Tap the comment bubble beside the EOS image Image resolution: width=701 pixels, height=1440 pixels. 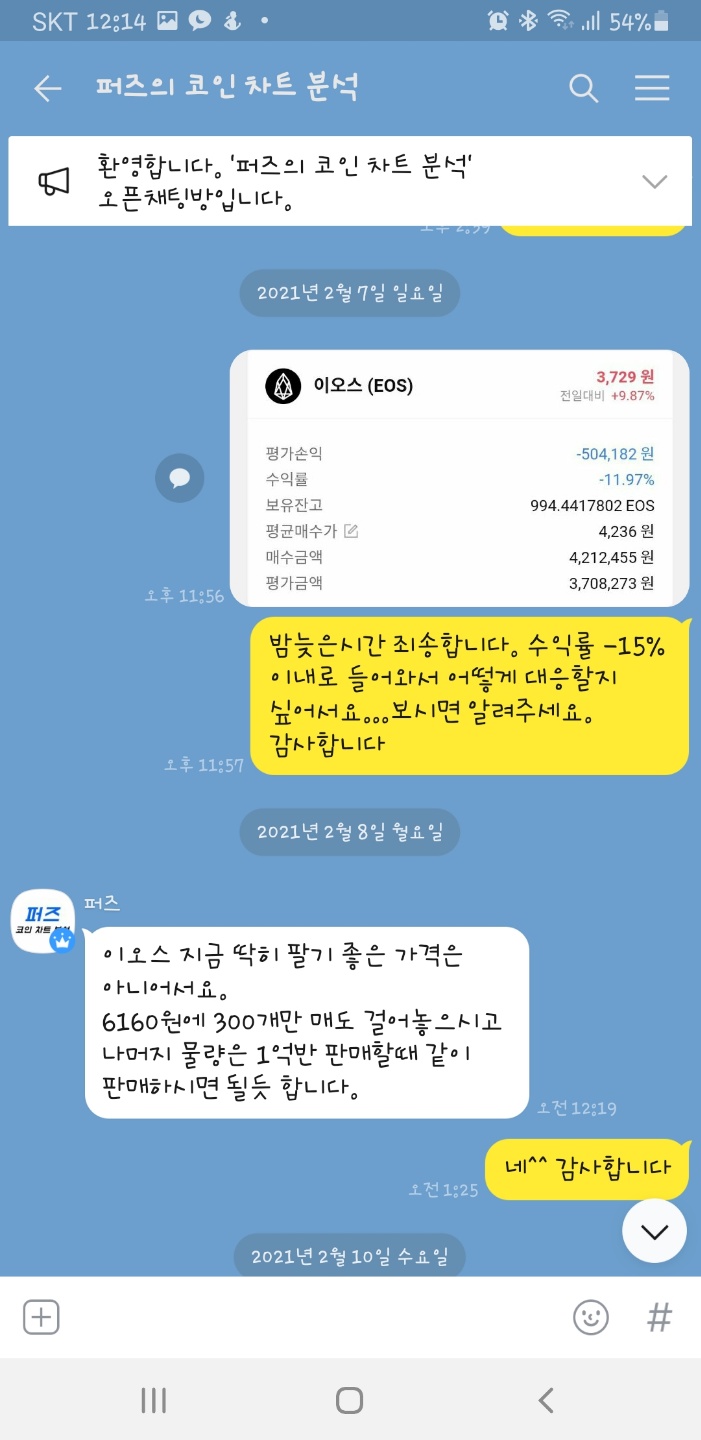(180, 478)
